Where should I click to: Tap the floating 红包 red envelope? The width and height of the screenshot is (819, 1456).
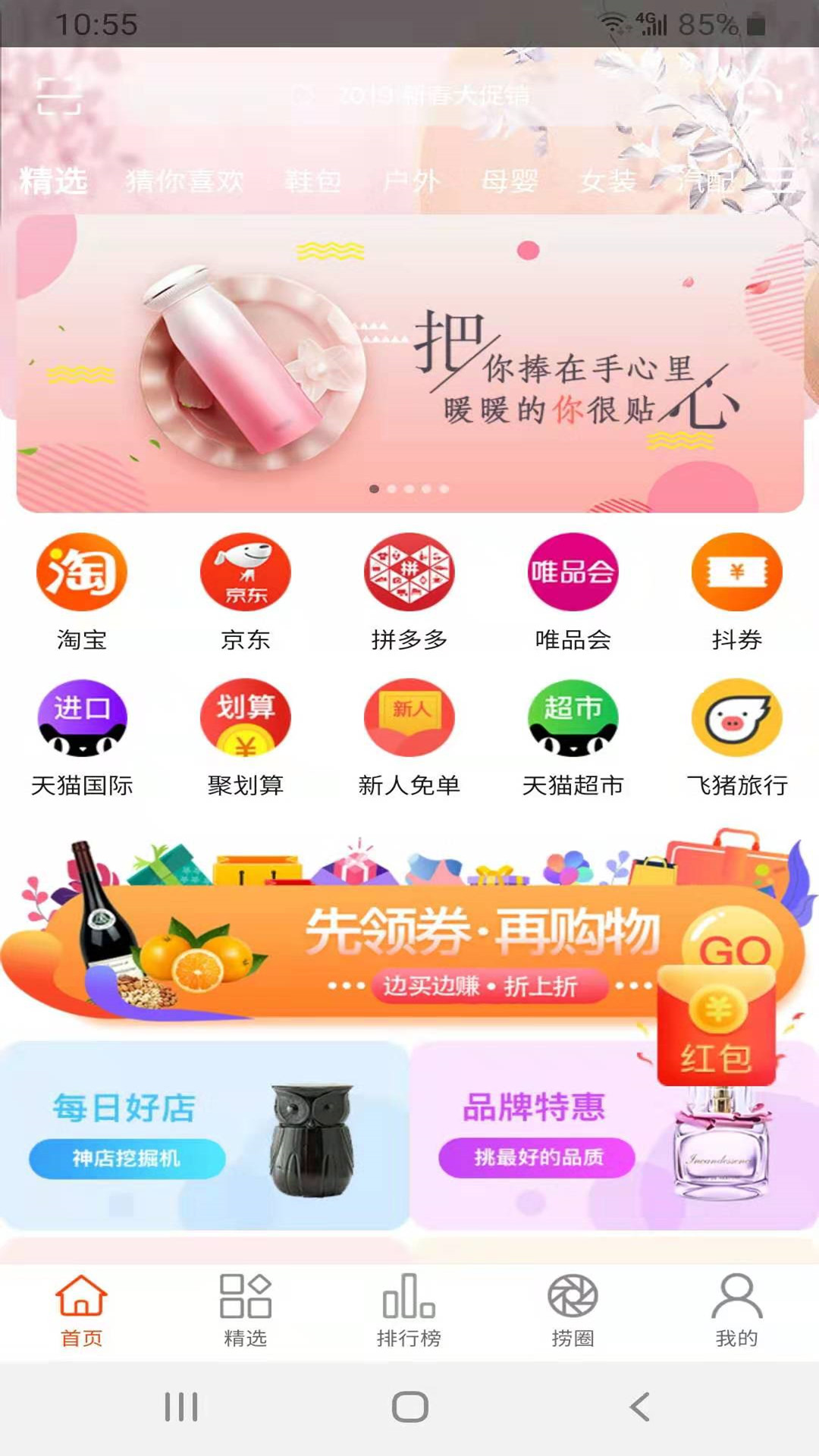coord(717,1028)
